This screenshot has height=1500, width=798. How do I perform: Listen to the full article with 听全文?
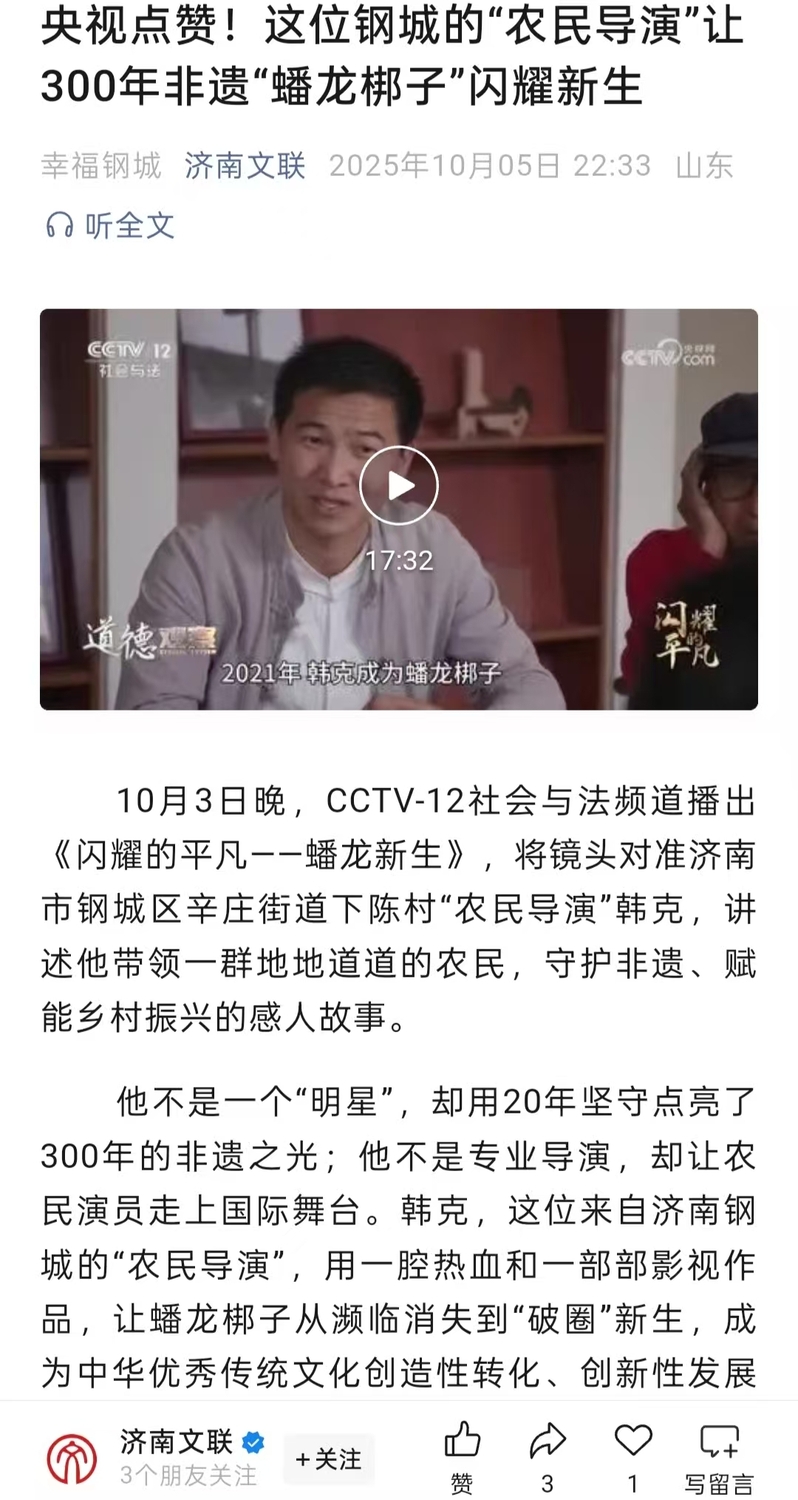110,225
